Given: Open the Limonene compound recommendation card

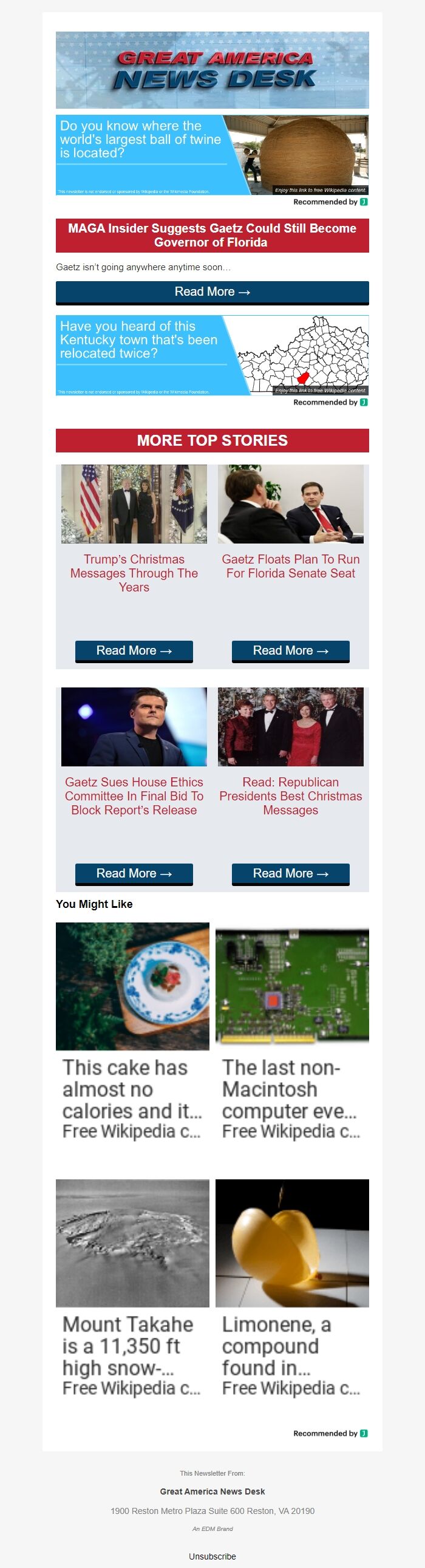Looking at the screenshot, I should [292, 1290].
